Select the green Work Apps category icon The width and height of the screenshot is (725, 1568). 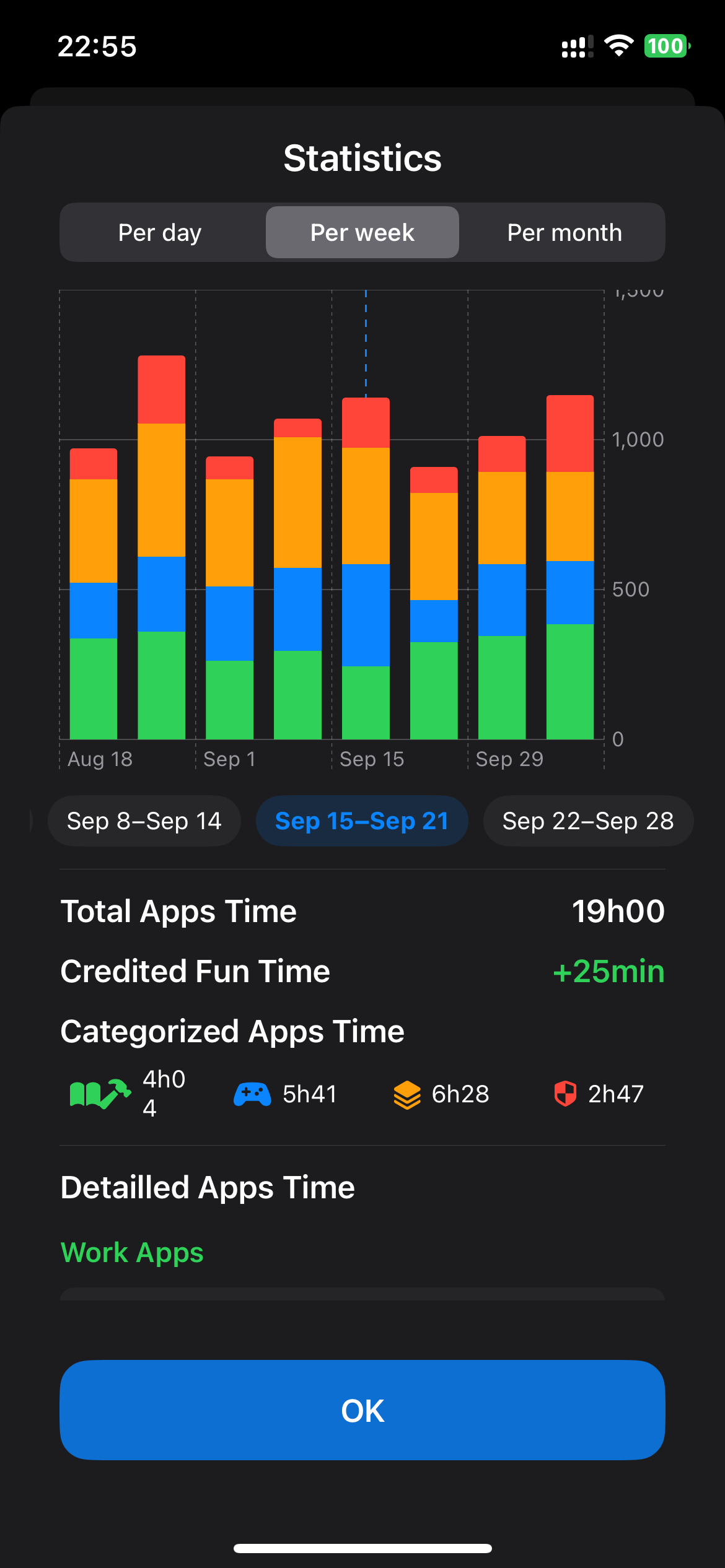(99, 1094)
